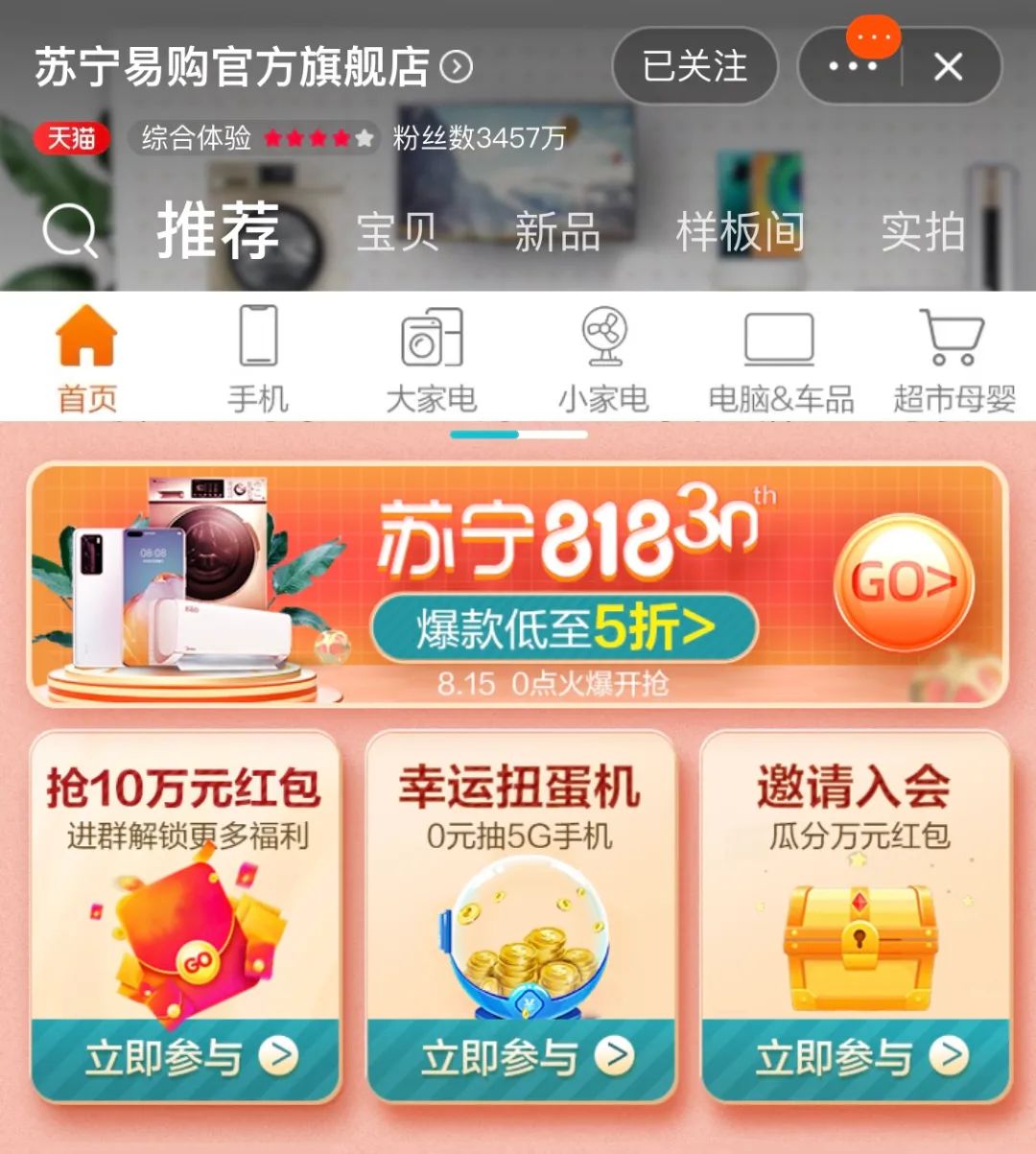Switch to the 样板间 tab
The width and height of the screenshot is (1036, 1154).
click(740, 232)
